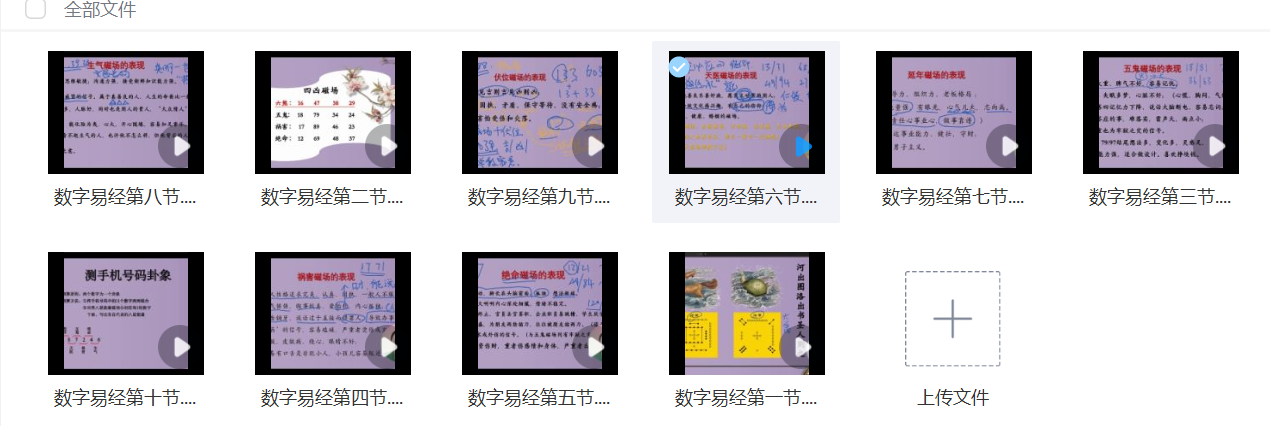1270x426 pixels.
Task: Open video 数字易经第十节
Action: tap(125, 313)
